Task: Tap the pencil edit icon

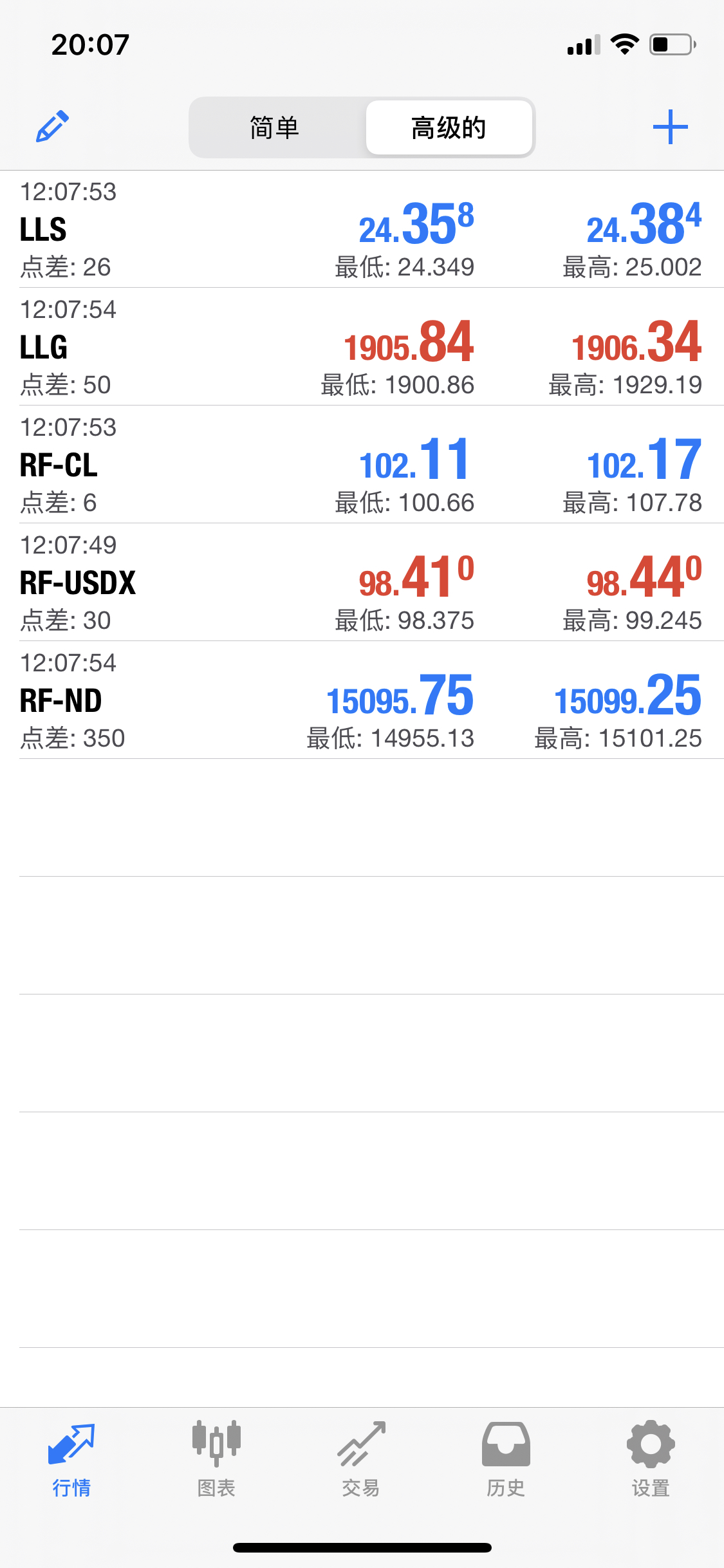Action: pyautogui.click(x=52, y=126)
